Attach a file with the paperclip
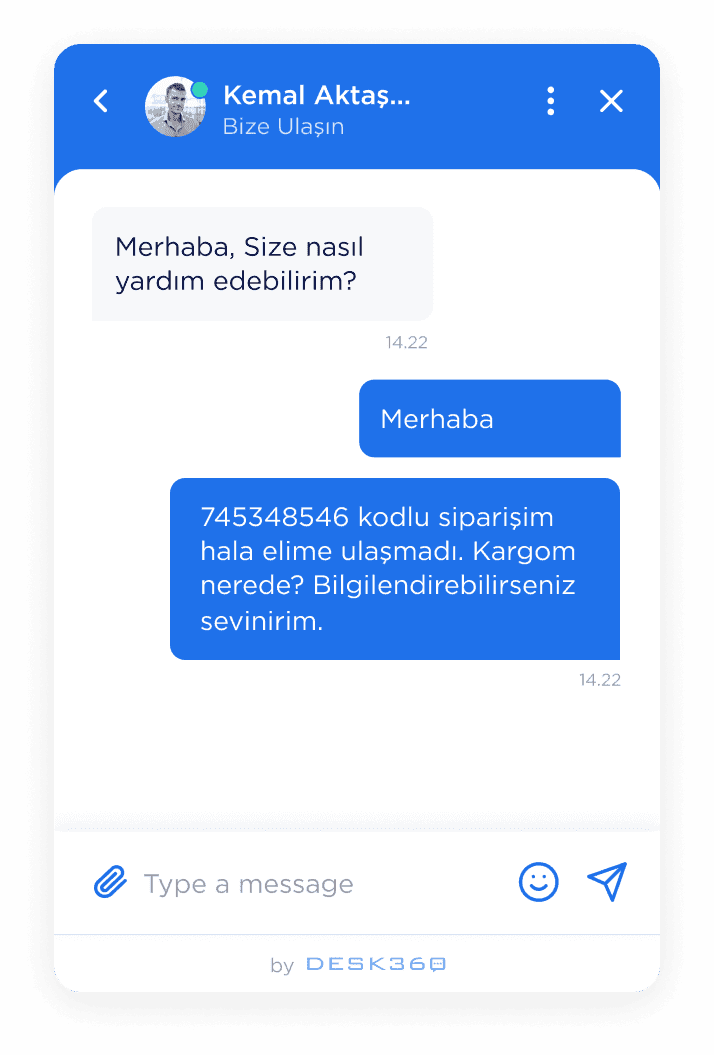 click(111, 883)
